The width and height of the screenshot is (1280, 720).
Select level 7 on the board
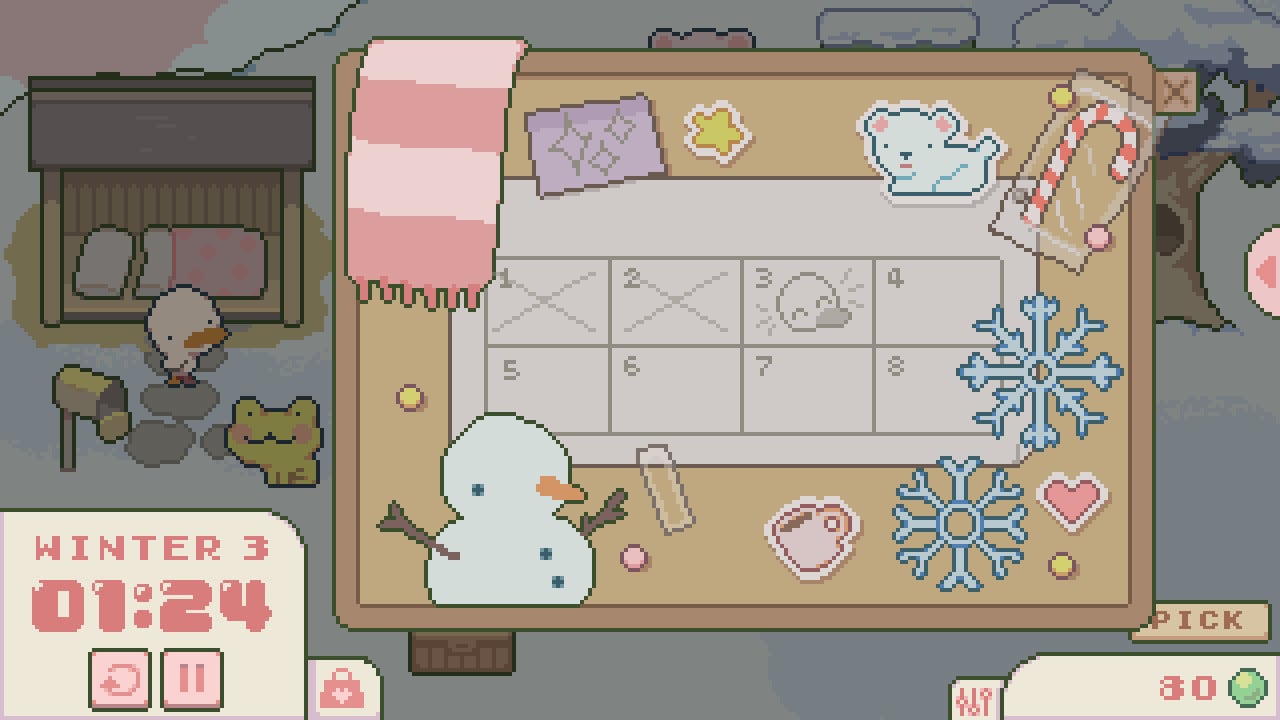click(808, 390)
